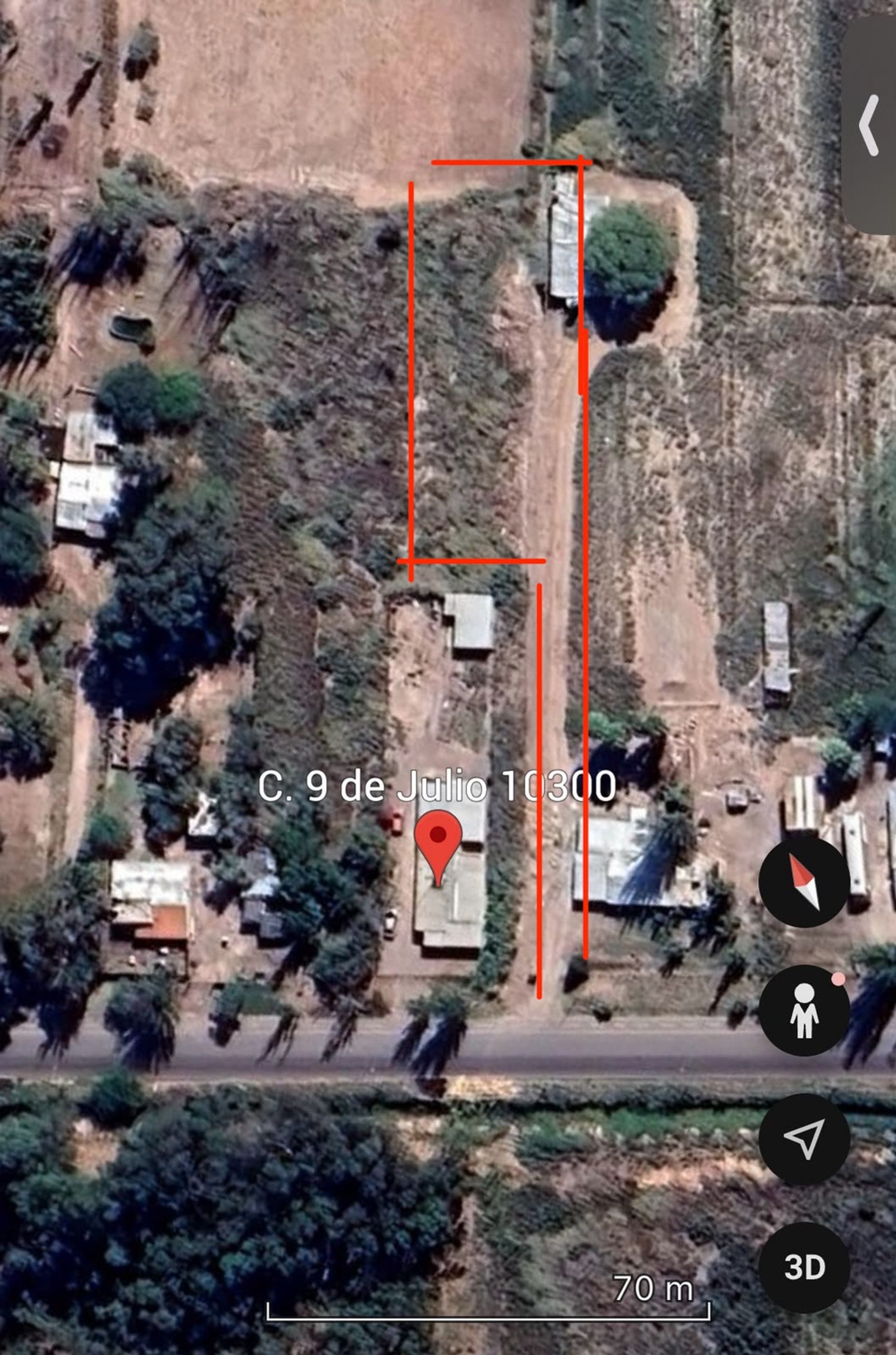Expand the side panel arrow
896x1355 pixels.
(869, 125)
